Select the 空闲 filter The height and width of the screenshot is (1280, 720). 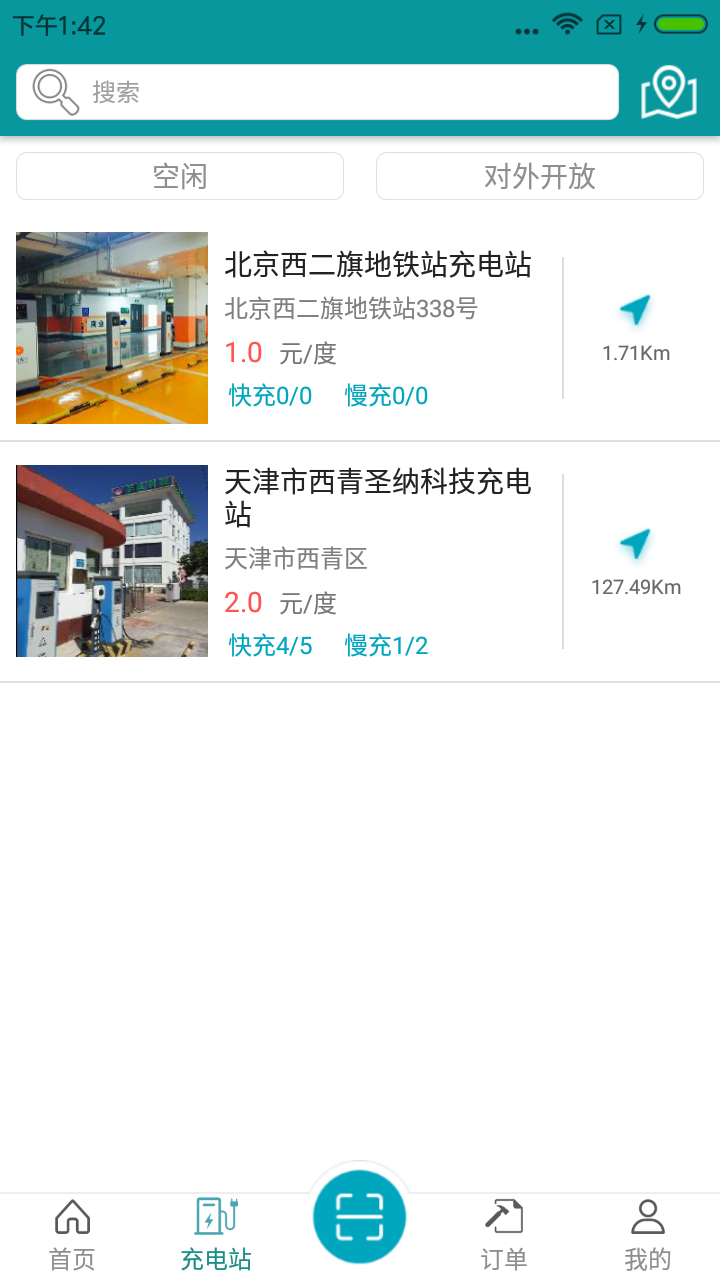click(x=180, y=176)
